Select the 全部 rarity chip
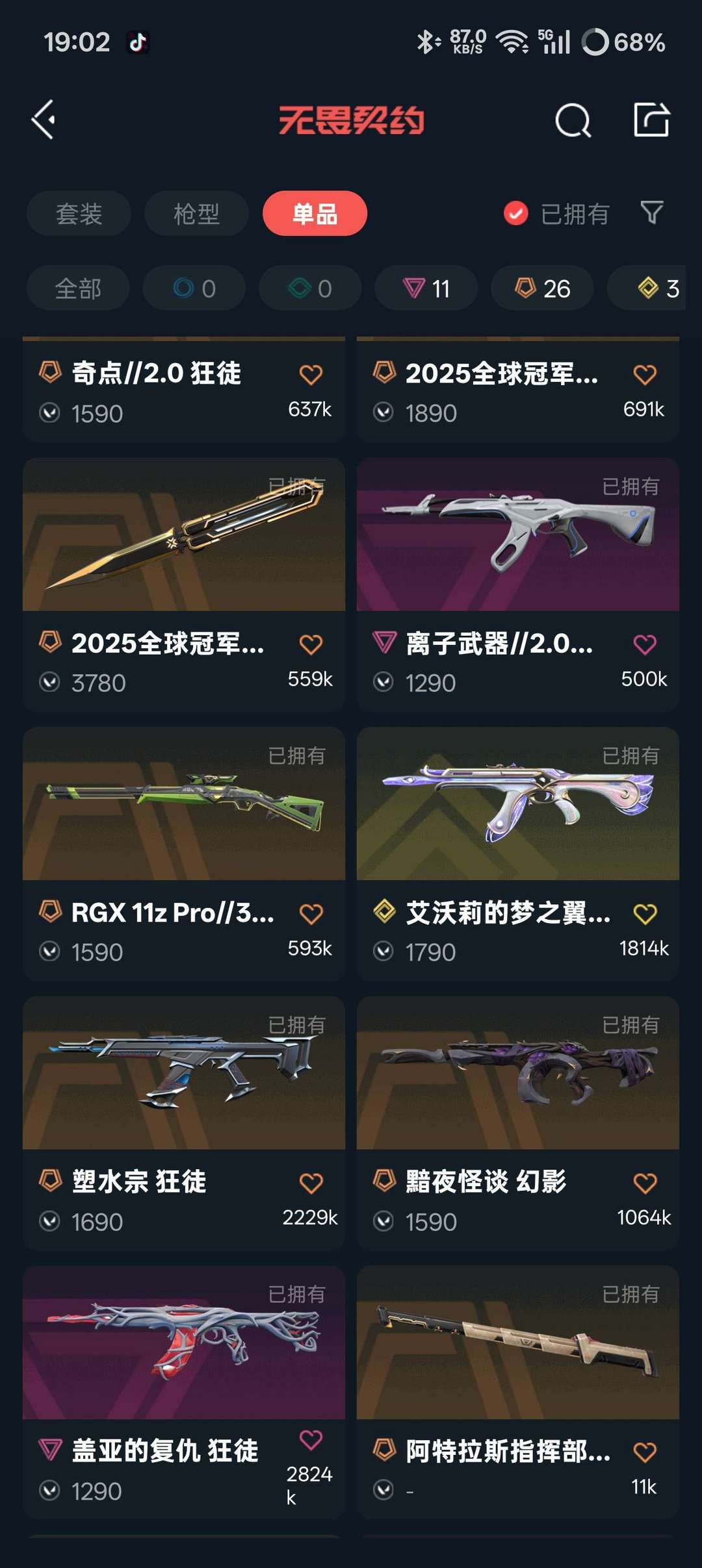 [x=78, y=288]
